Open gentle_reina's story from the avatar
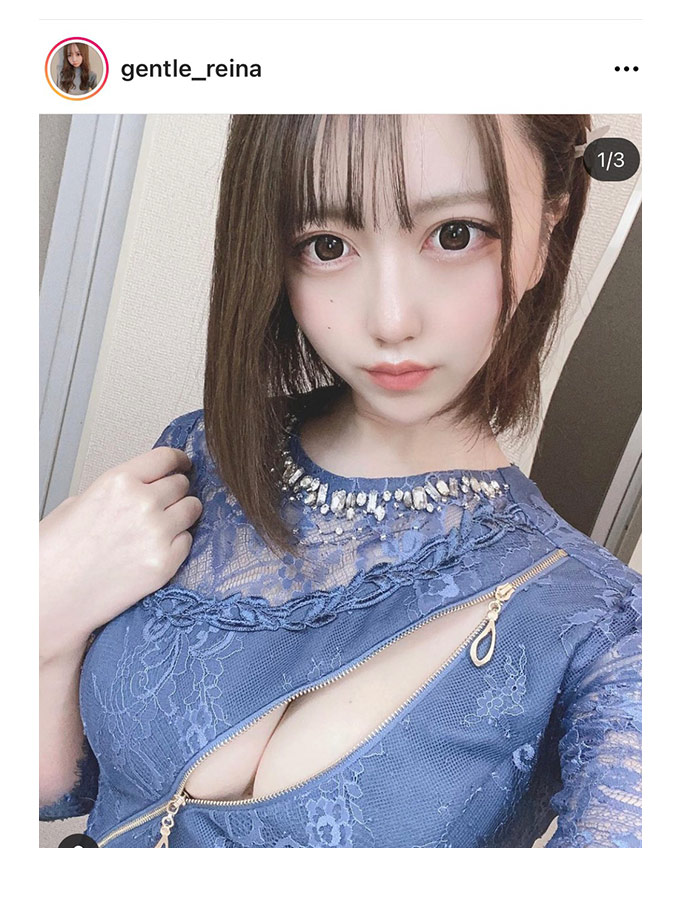Screen dimensions: 680x917 (x=76, y=69)
